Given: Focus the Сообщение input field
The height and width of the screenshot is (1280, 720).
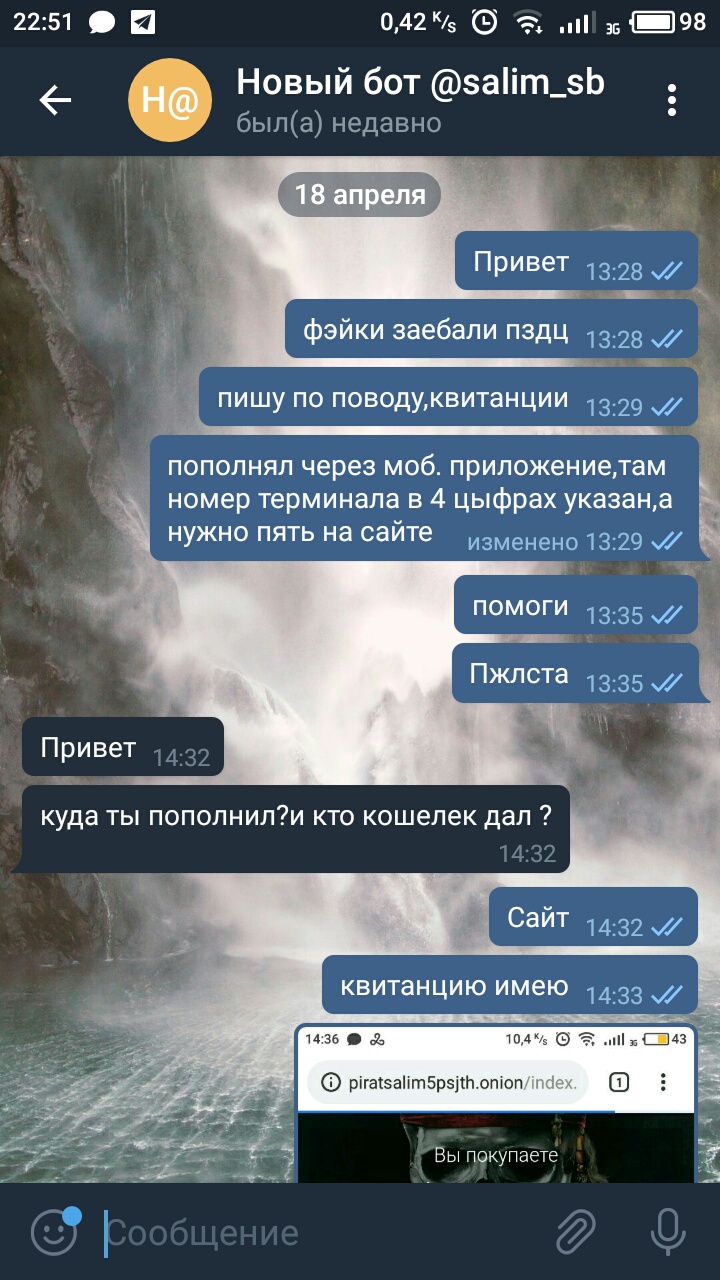Looking at the screenshot, I should [320, 1233].
